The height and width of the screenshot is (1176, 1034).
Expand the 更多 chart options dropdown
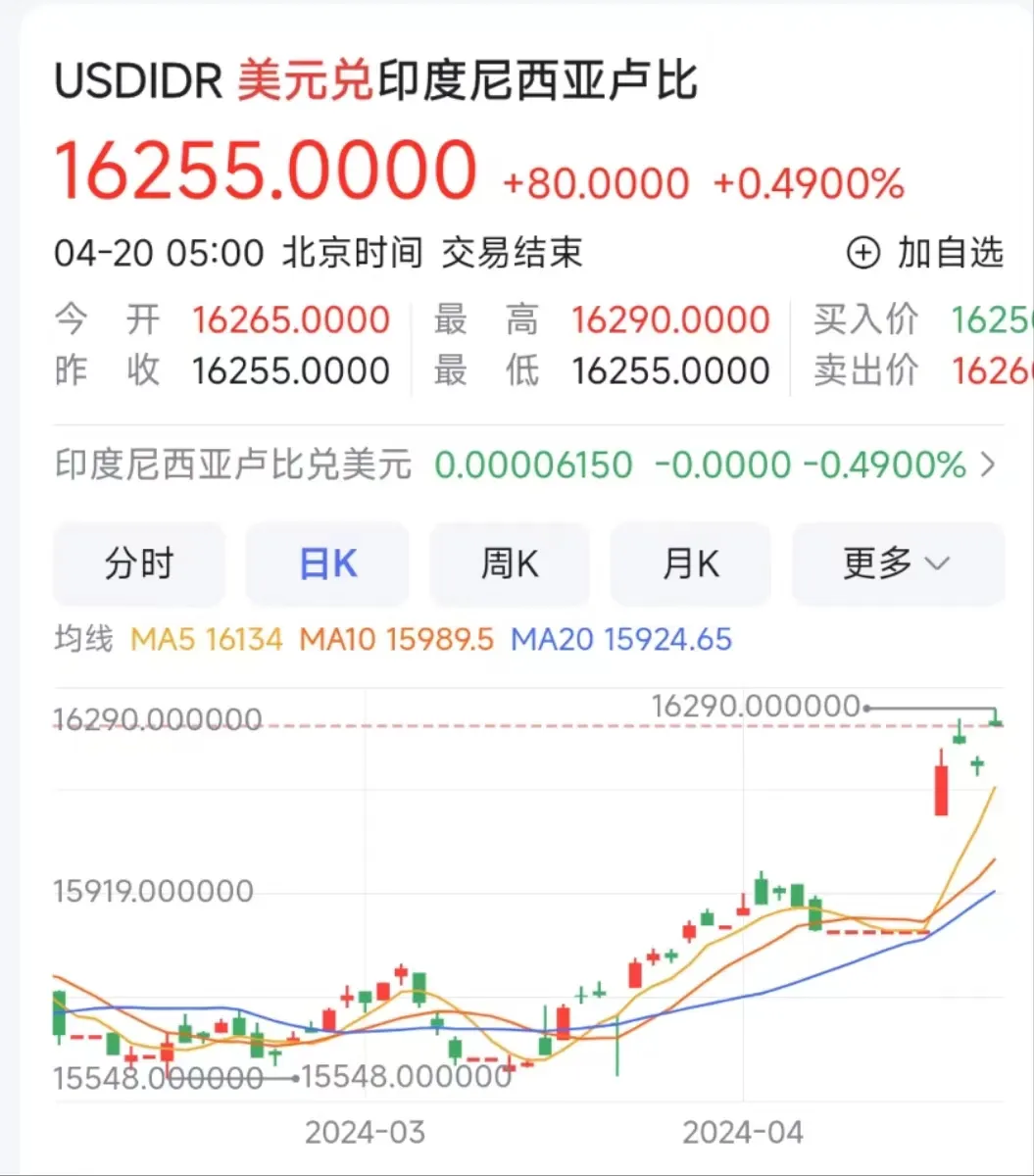click(x=897, y=564)
